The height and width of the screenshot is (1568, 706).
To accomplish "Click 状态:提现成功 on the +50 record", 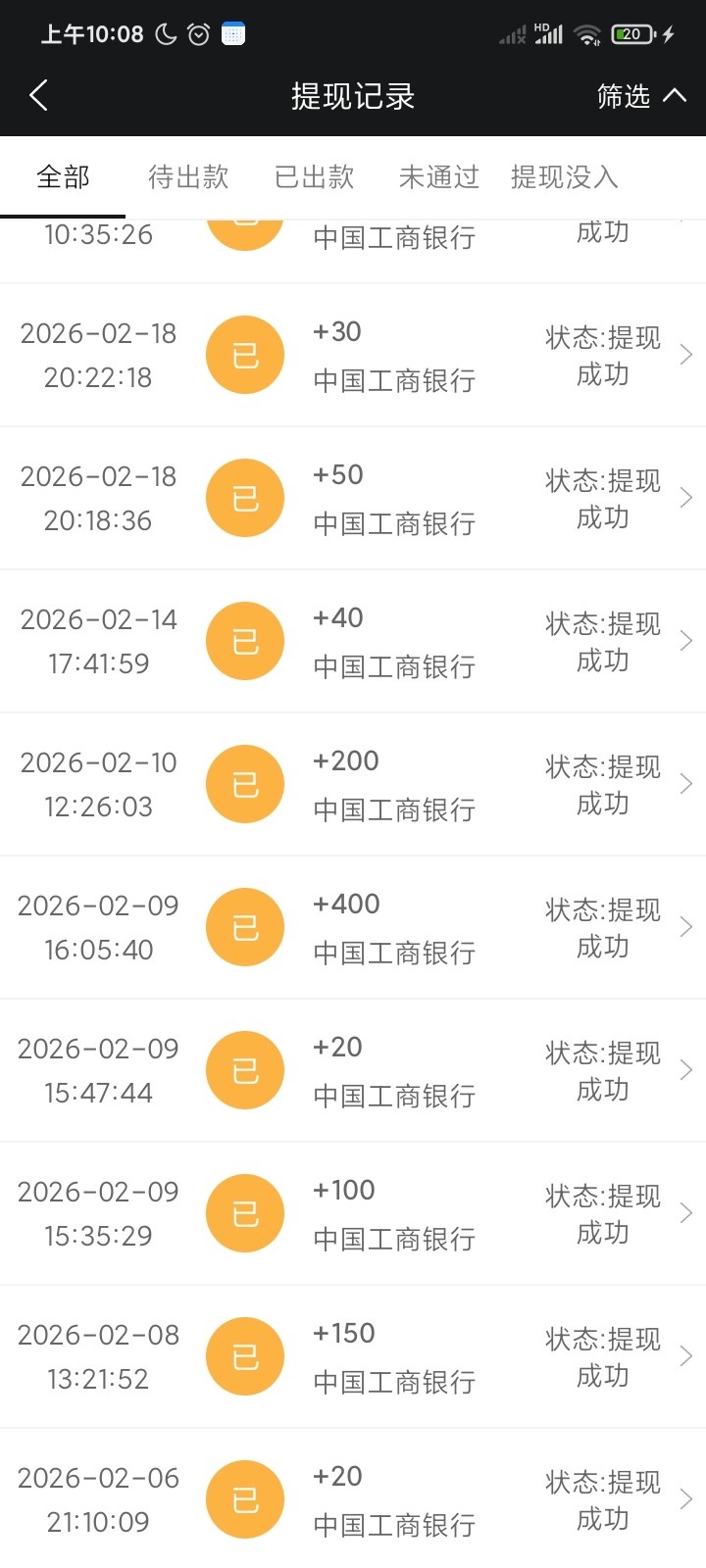I will coord(602,497).
